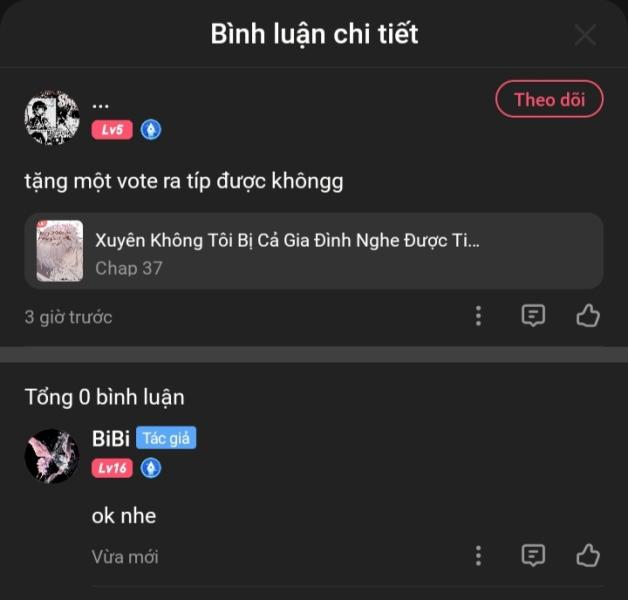Open more options on BiBi's reply

point(478,556)
